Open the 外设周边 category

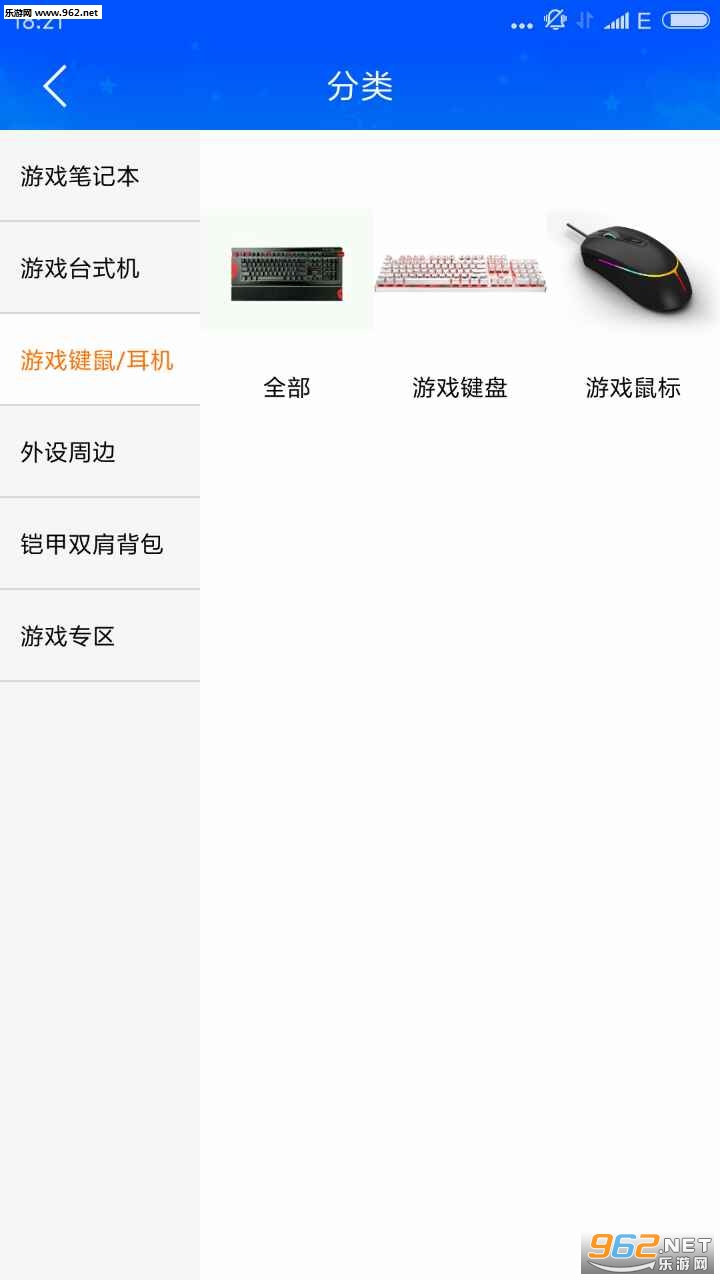(99, 452)
